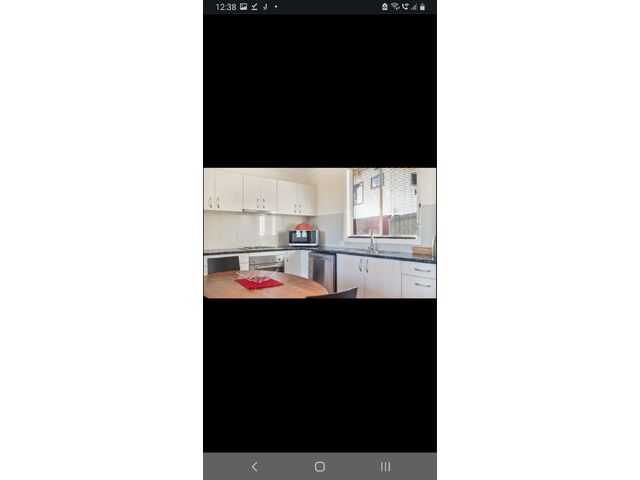Open the recent apps overview
Image resolution: width=640 pixels, height=480 pixels.
click(385, 467)
